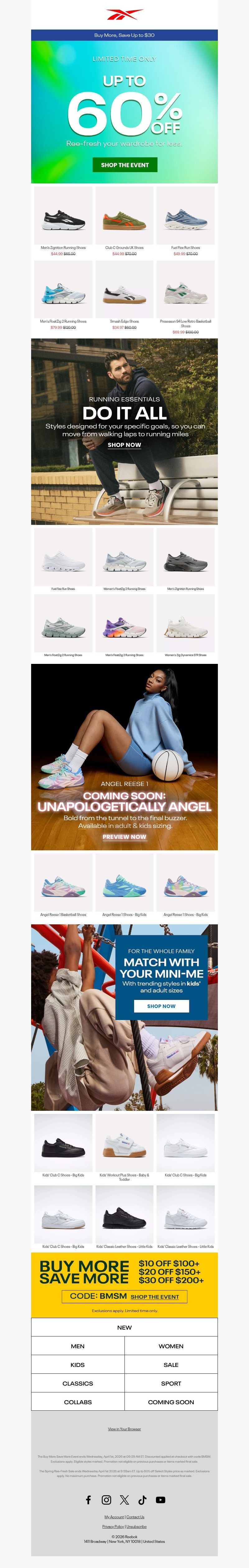Tap the Unsubscribe link
Viewport: 249px width, 1568px height.
tap(136, 1527)
